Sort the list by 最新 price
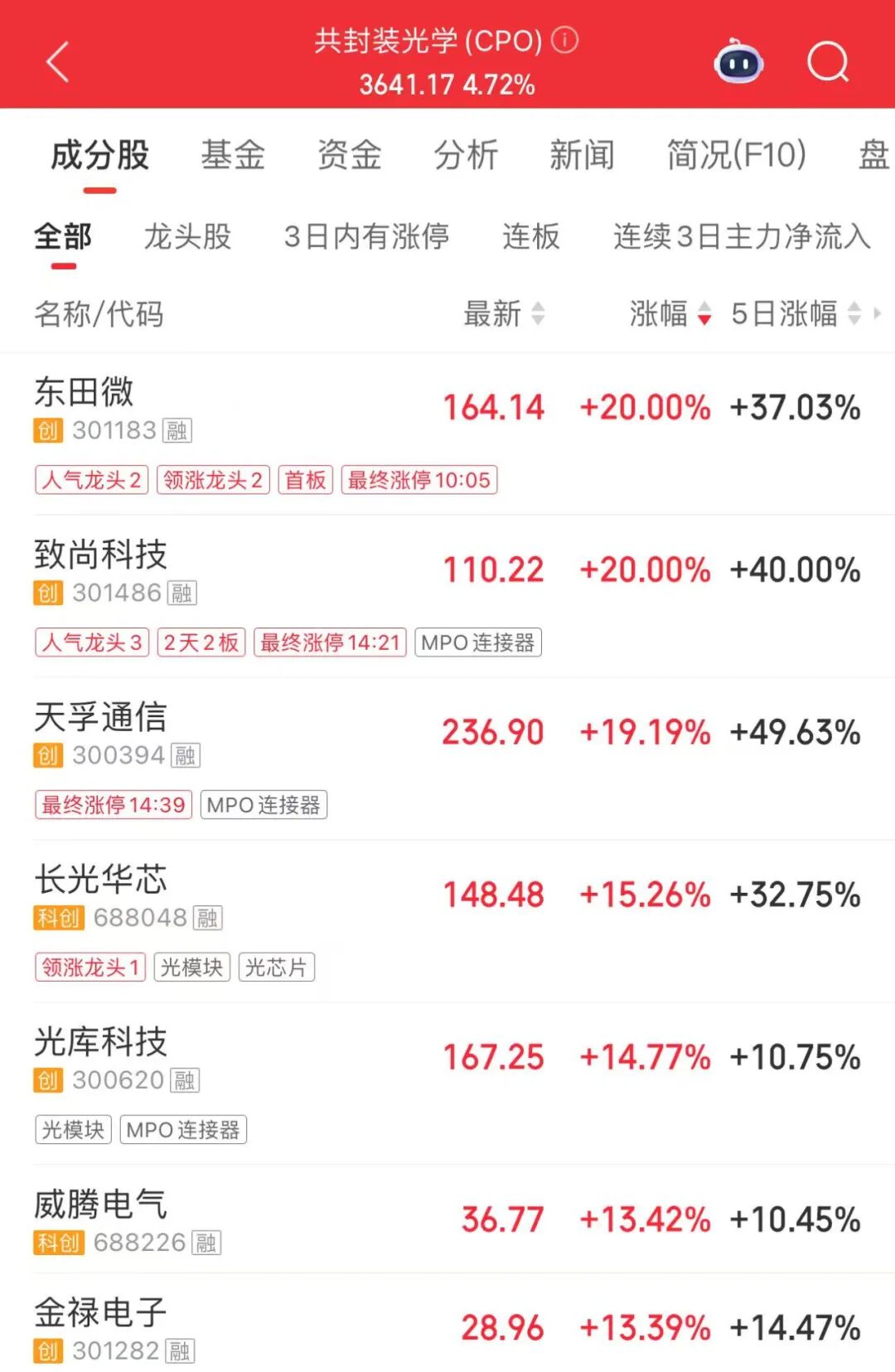 coord(504,314)
